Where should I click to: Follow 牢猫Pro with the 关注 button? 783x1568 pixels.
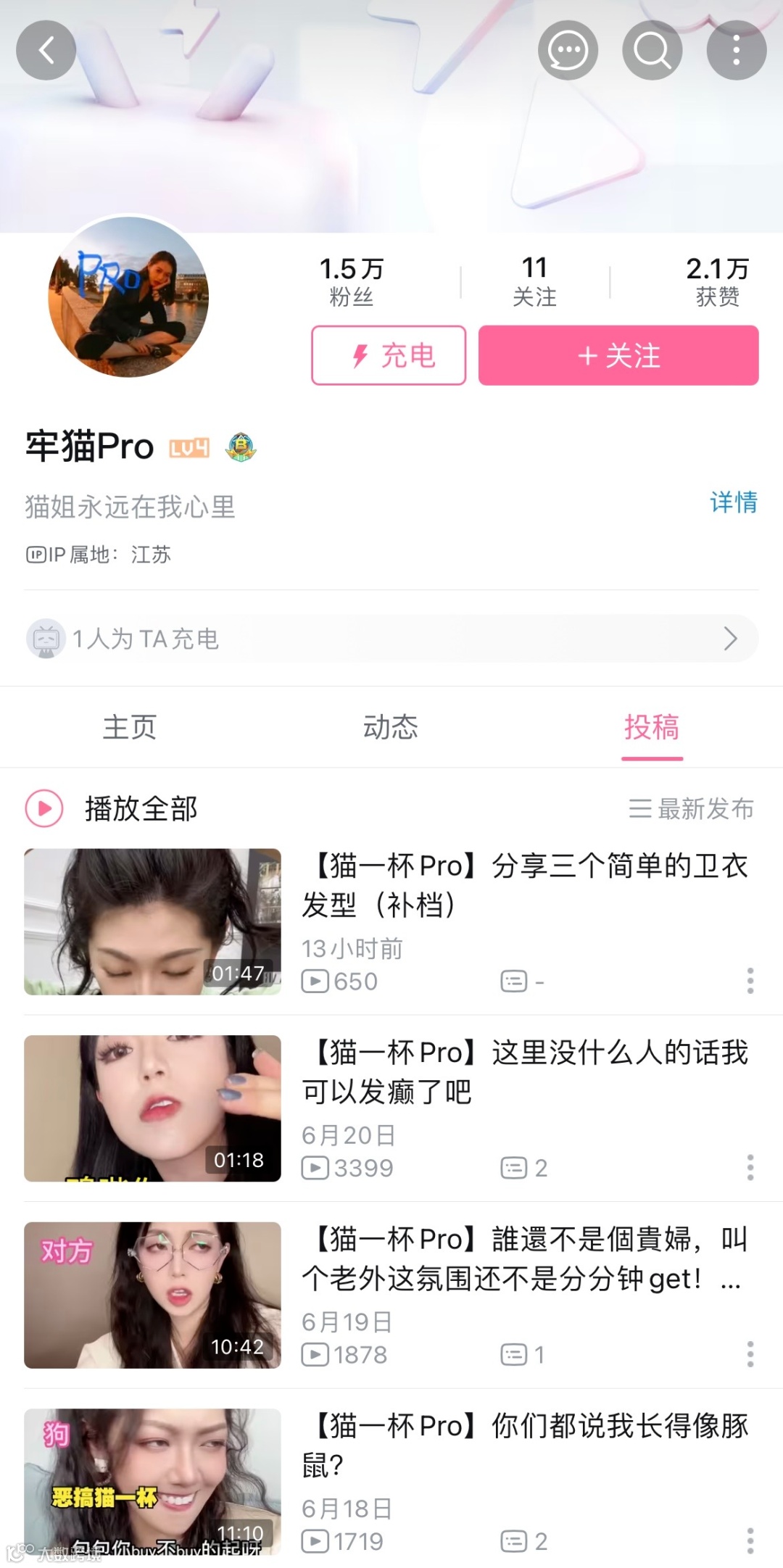618,355
